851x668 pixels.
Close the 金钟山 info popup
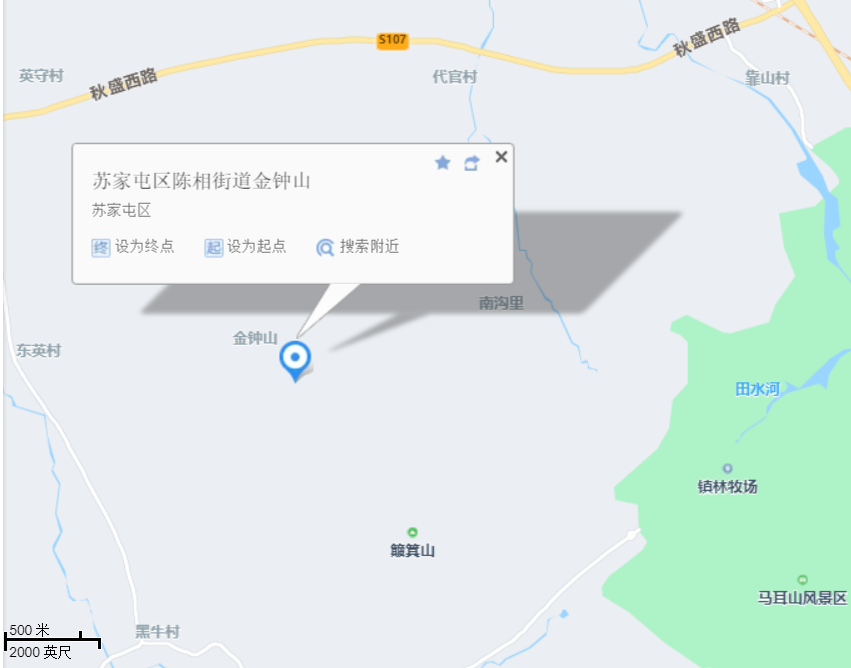501,156
